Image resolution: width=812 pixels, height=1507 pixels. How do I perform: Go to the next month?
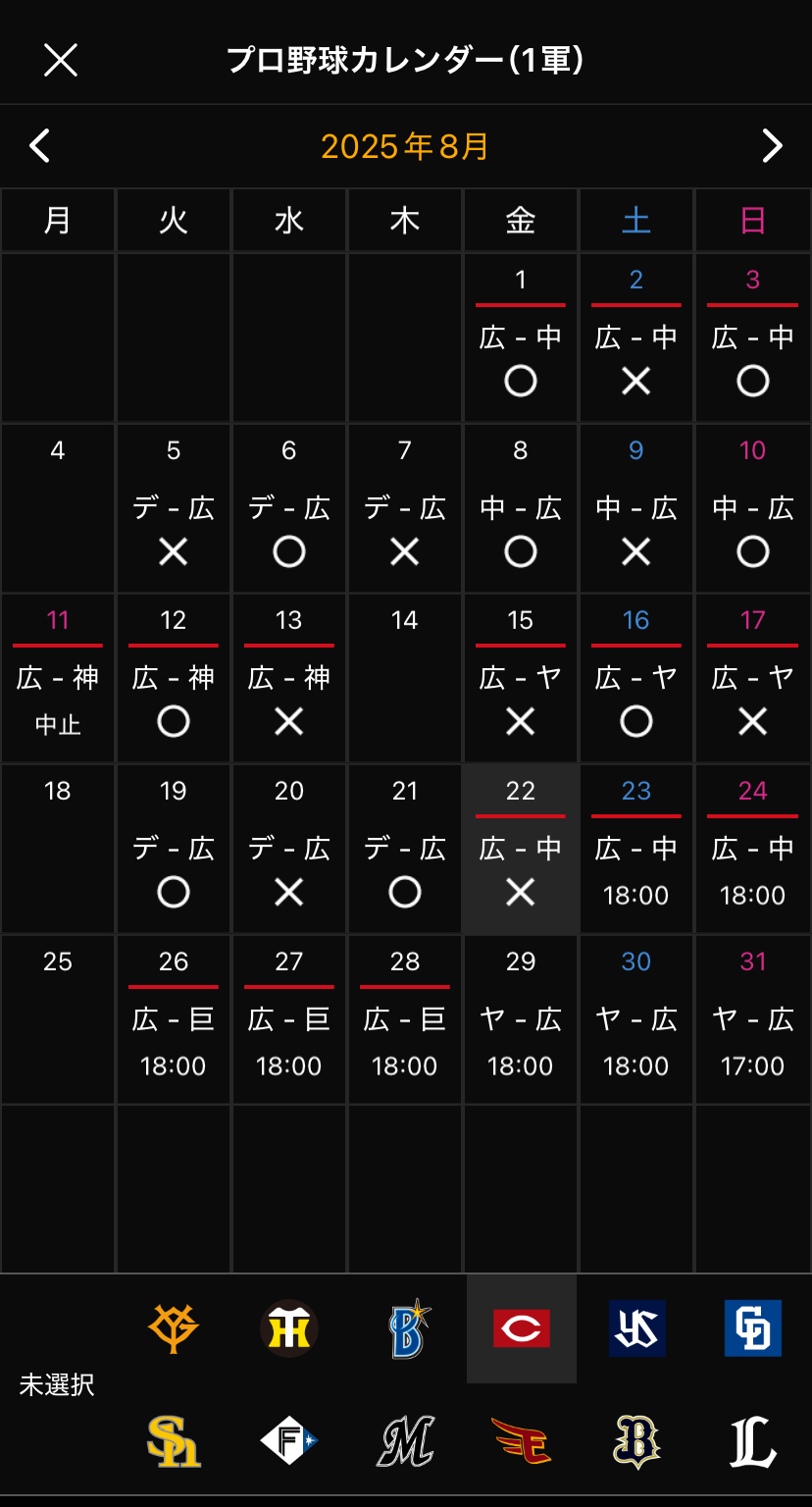[773, 146]
